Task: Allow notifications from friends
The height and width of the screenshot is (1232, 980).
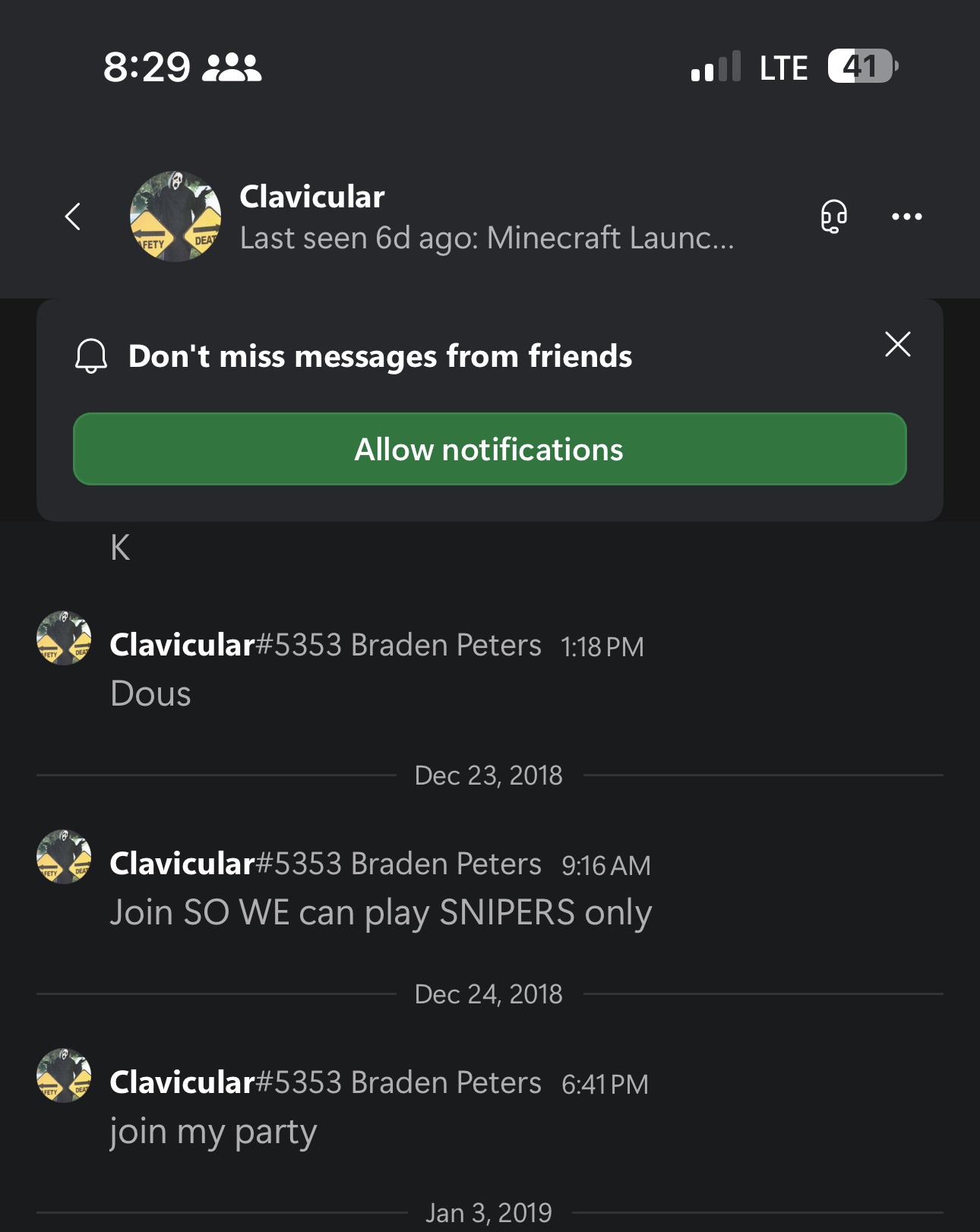Action: point(489,449)
